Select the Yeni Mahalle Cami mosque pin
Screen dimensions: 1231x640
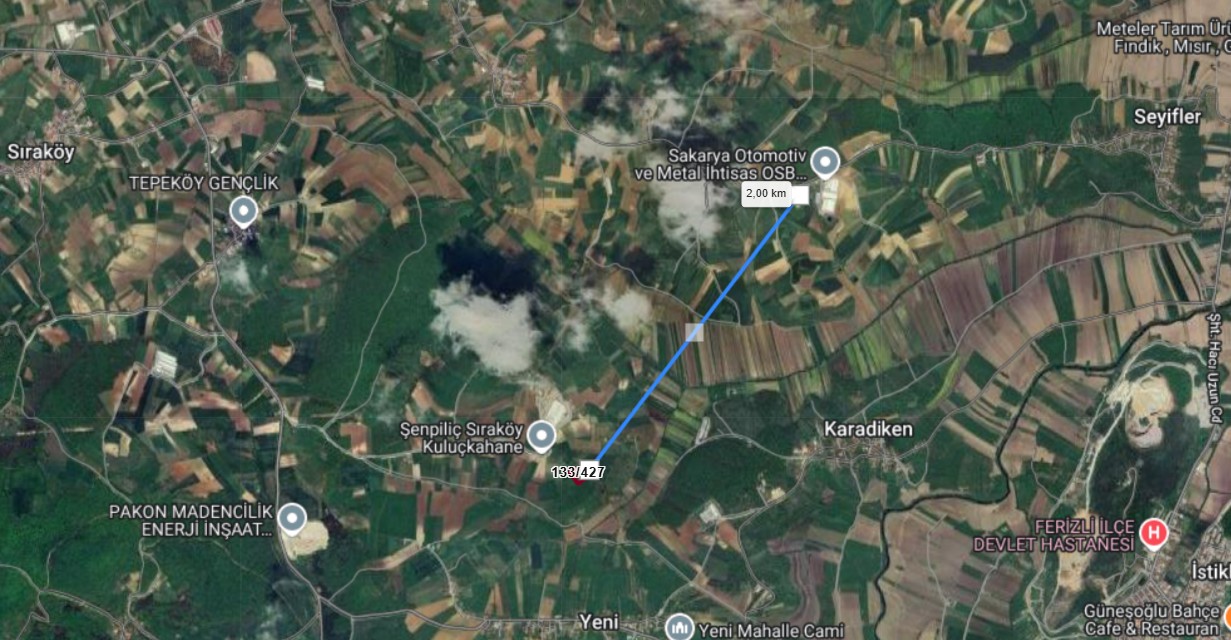(680, 629)
